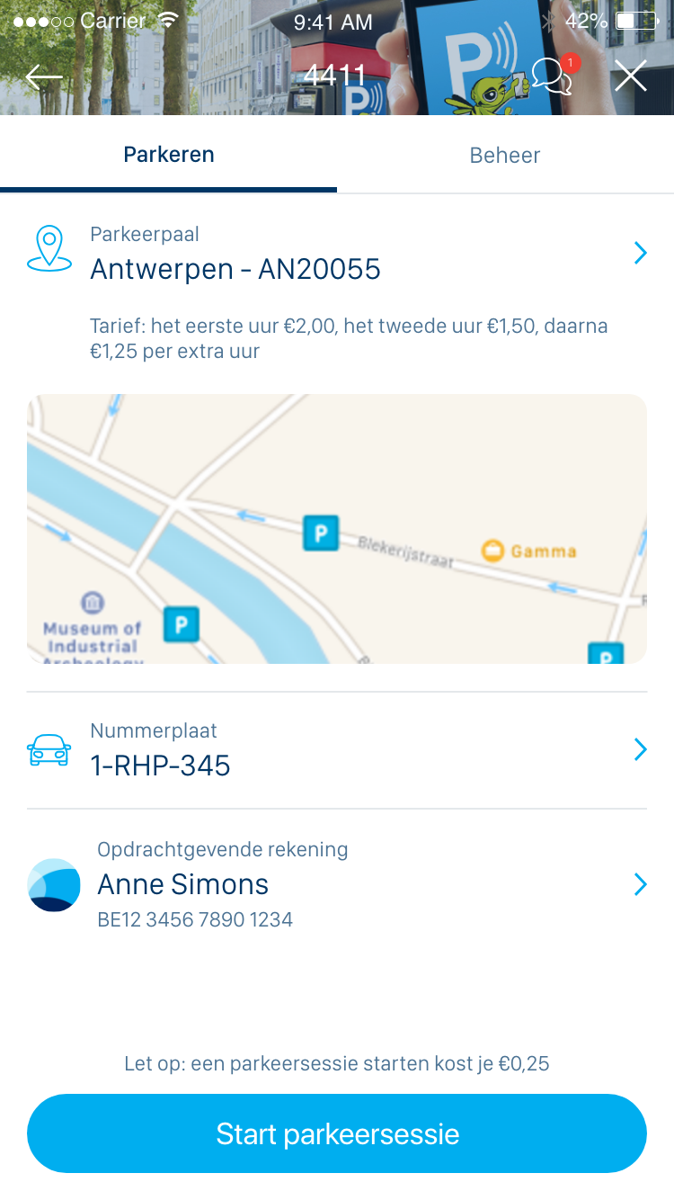Open the chat messages icon
This screenshot has height=1200, width=674.
pos(551,76)
